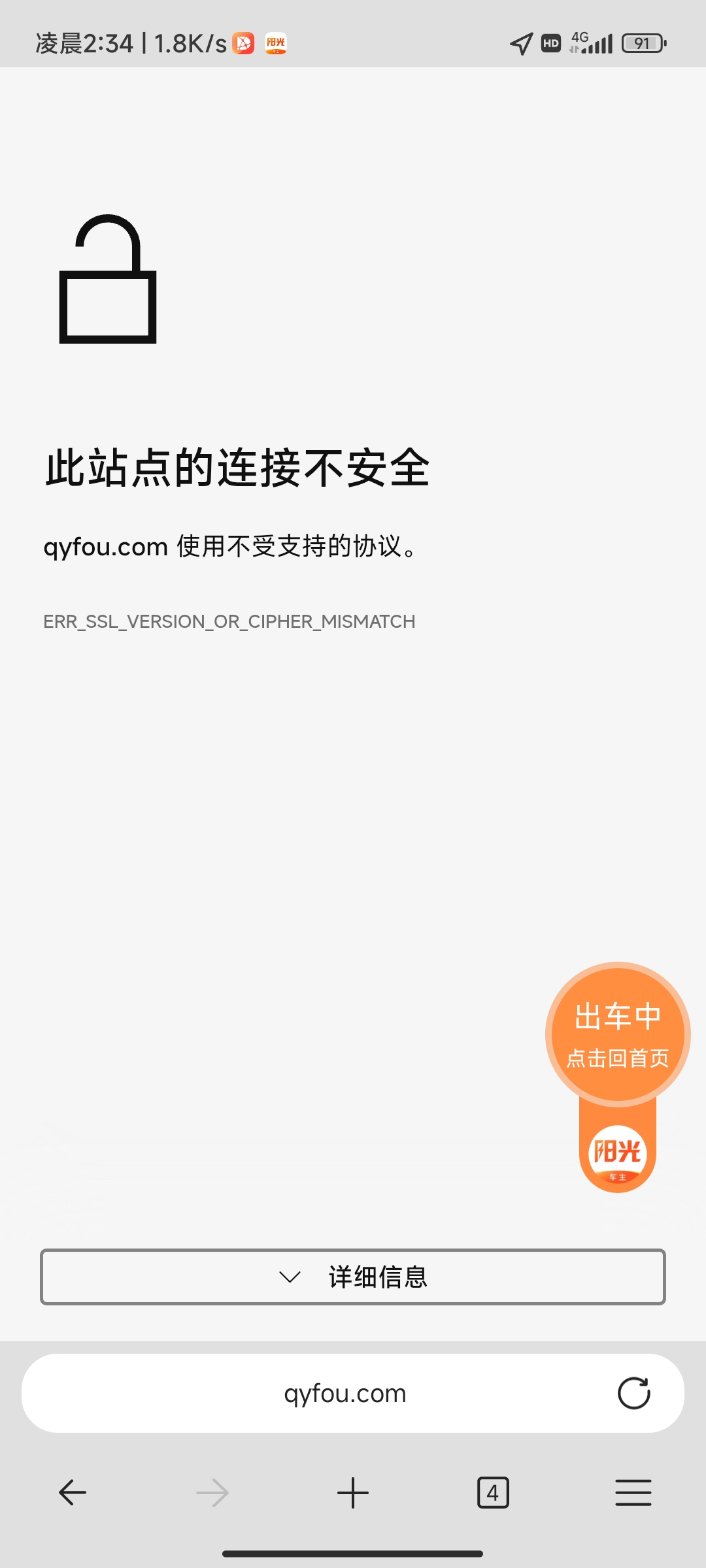
Task: Expand the 详细信息 details section
Action: click(x=353, y=1277)
